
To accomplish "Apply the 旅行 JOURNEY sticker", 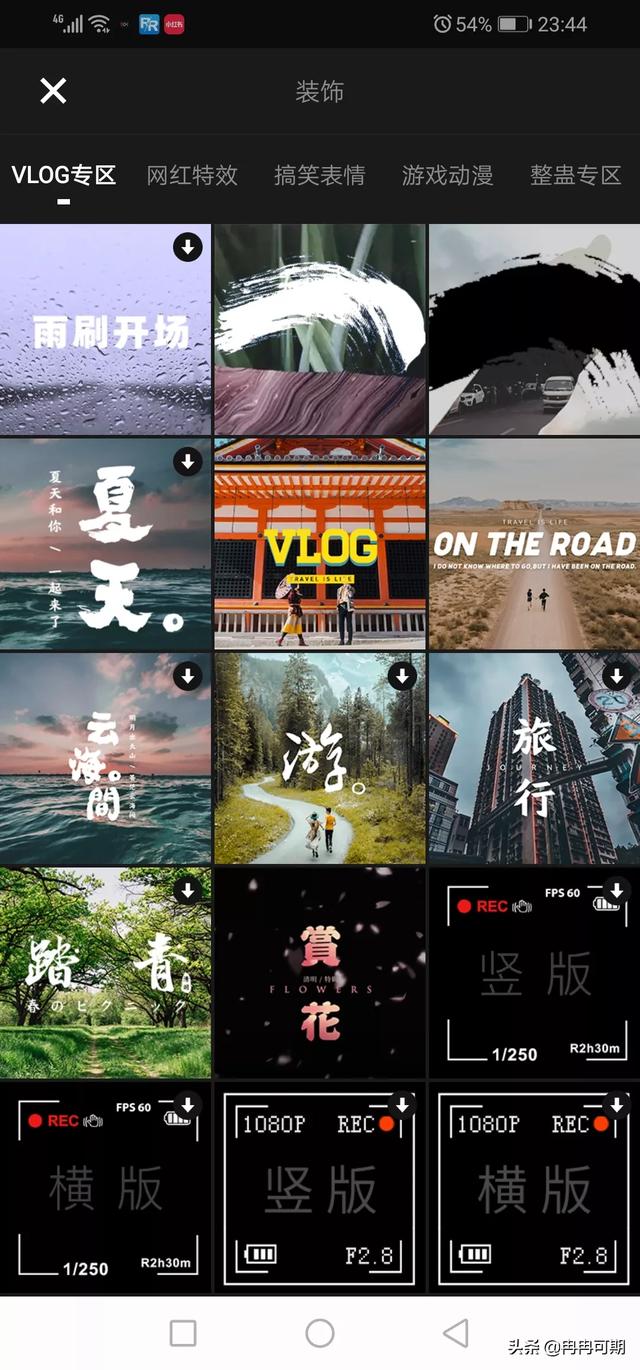I will (x=534, y=759).
